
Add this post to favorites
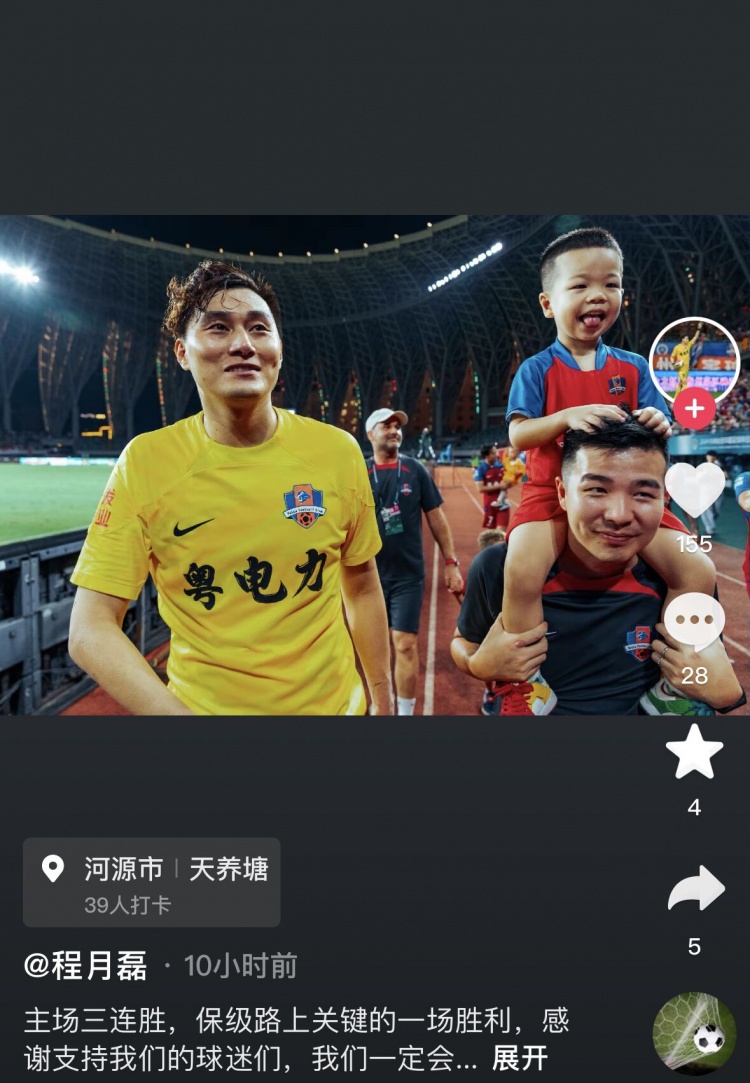tap(694, 751)
